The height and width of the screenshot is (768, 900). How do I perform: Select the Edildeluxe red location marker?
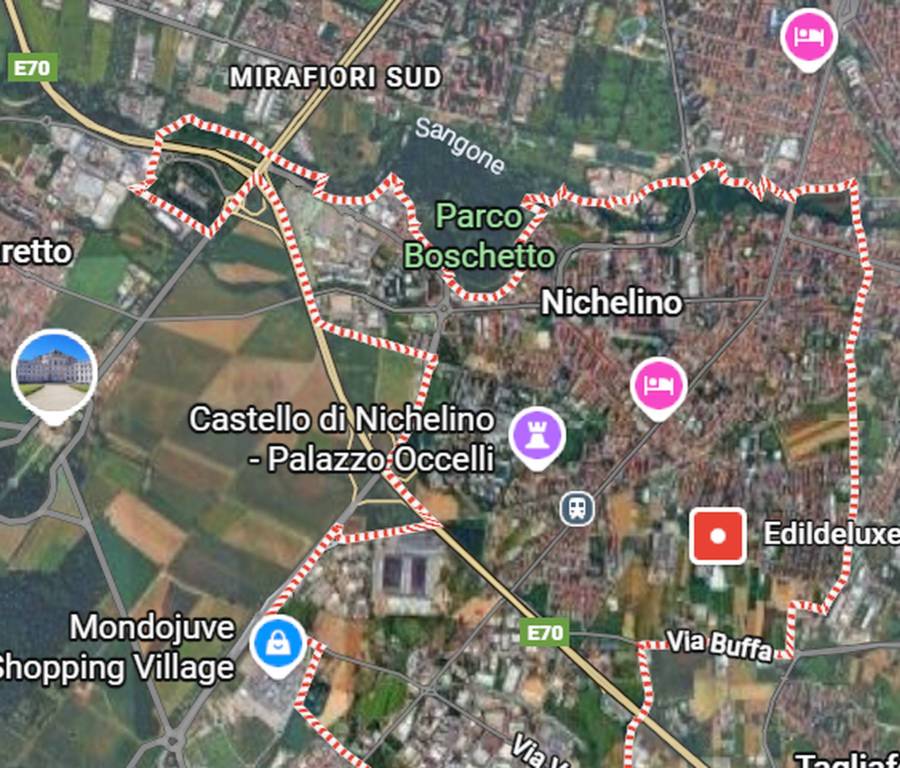click(x=718, y=536)
